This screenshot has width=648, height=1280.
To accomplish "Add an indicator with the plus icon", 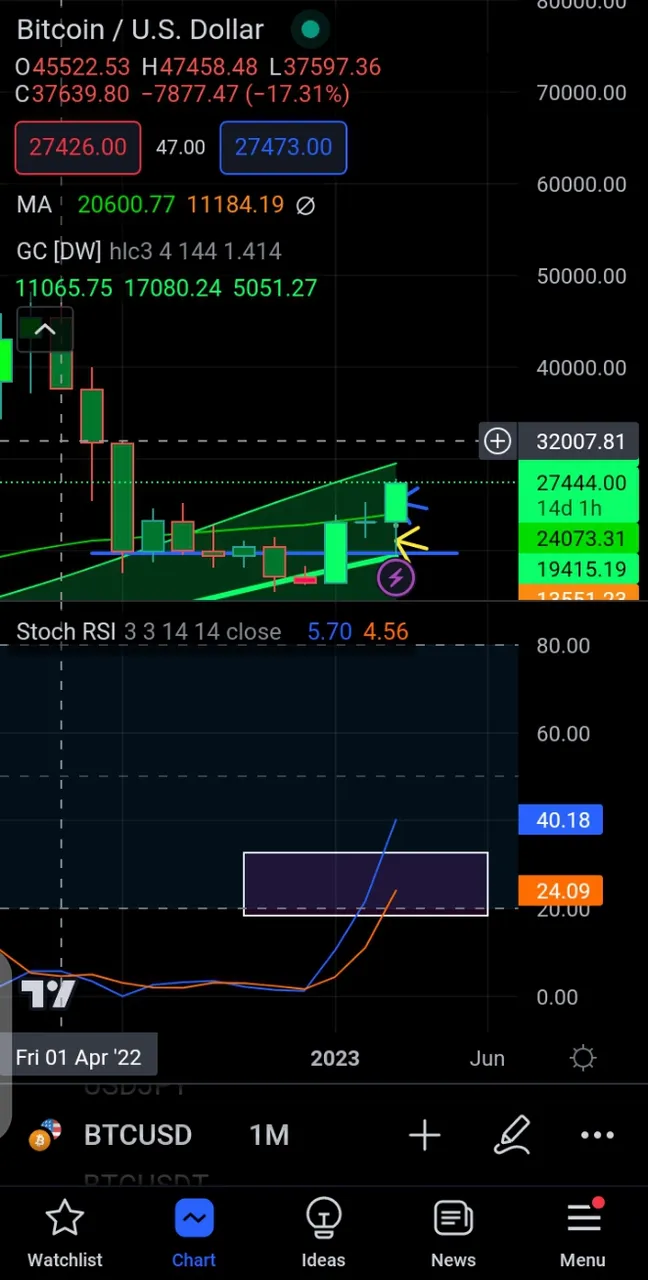I will click(x=425, y=1135).
